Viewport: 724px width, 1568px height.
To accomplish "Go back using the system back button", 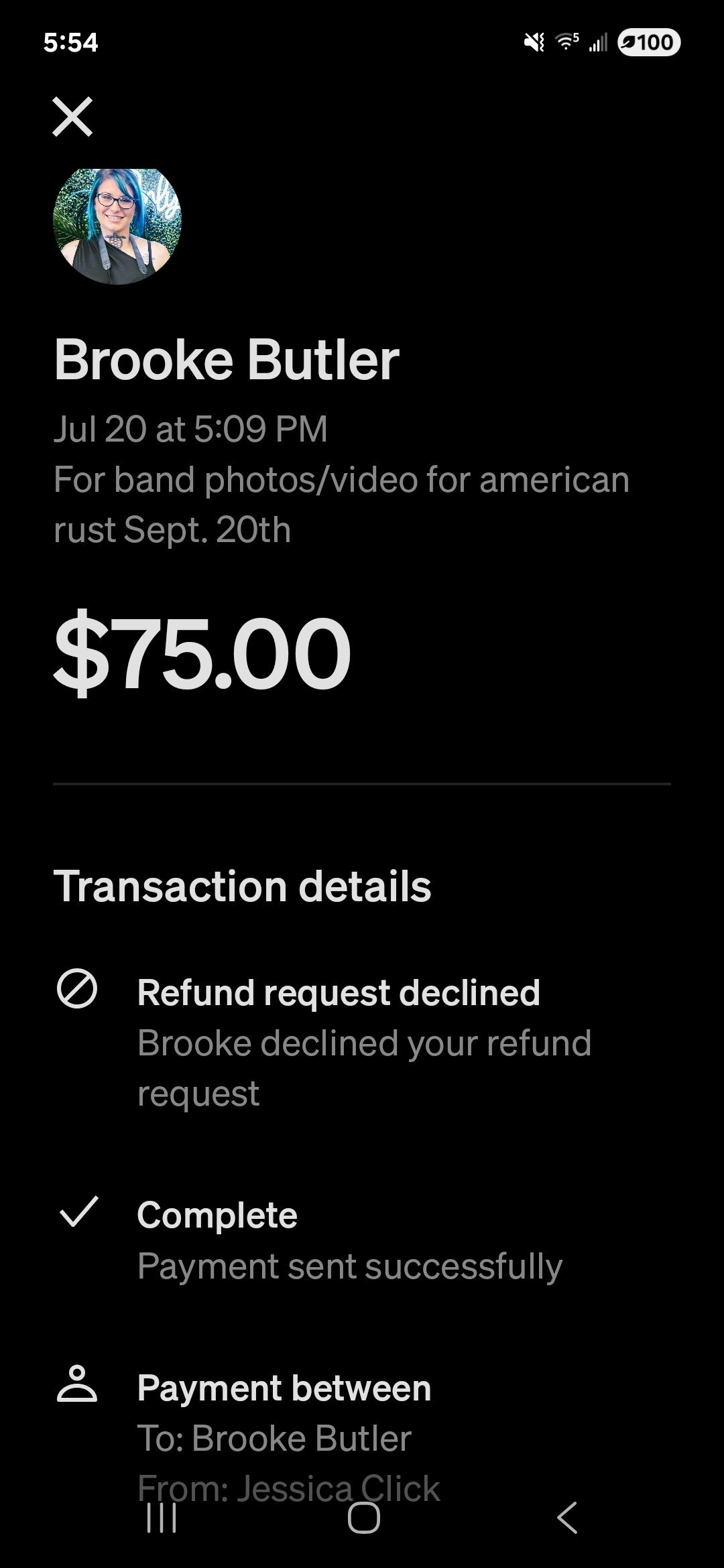I will point(567,1518).
